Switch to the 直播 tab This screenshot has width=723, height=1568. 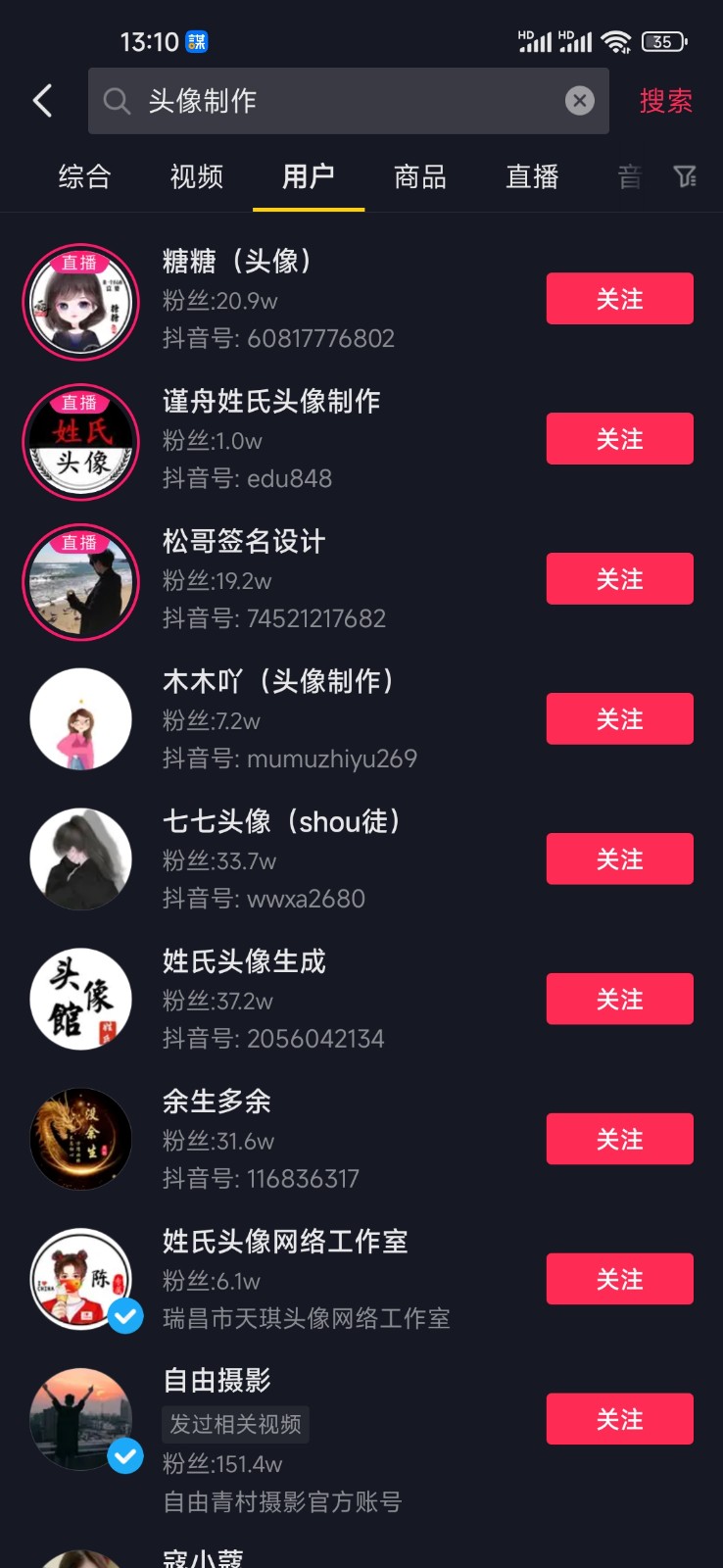pos(532,176)
